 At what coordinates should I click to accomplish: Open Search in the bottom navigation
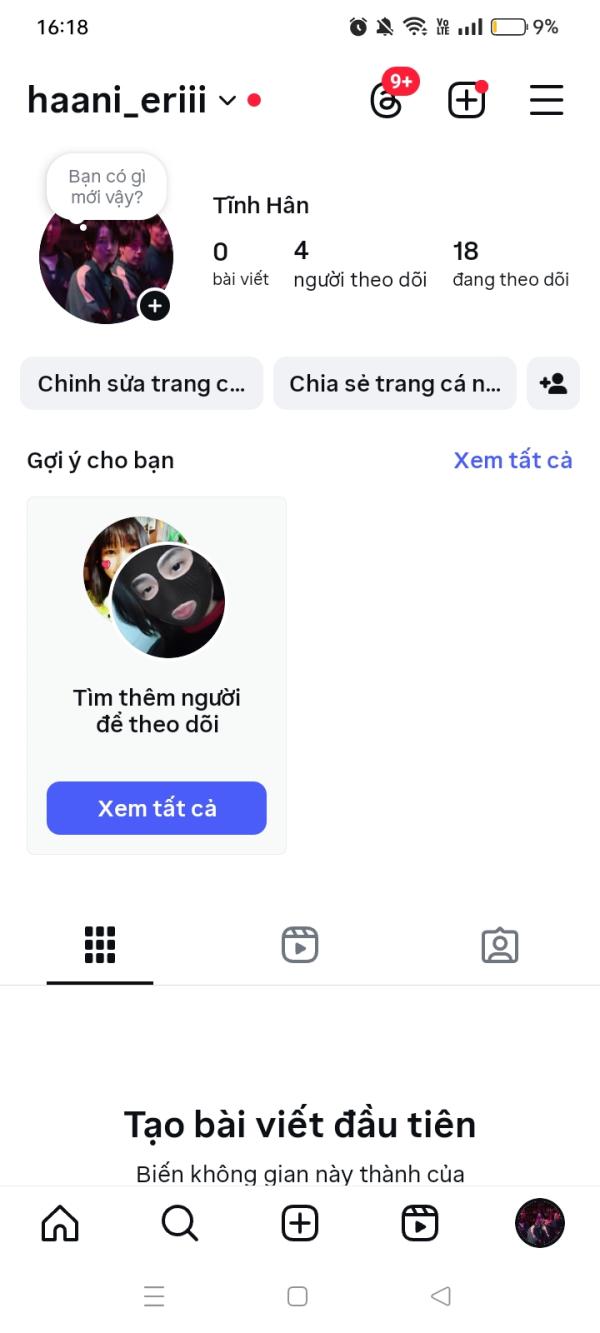(x=180, y=1223)
